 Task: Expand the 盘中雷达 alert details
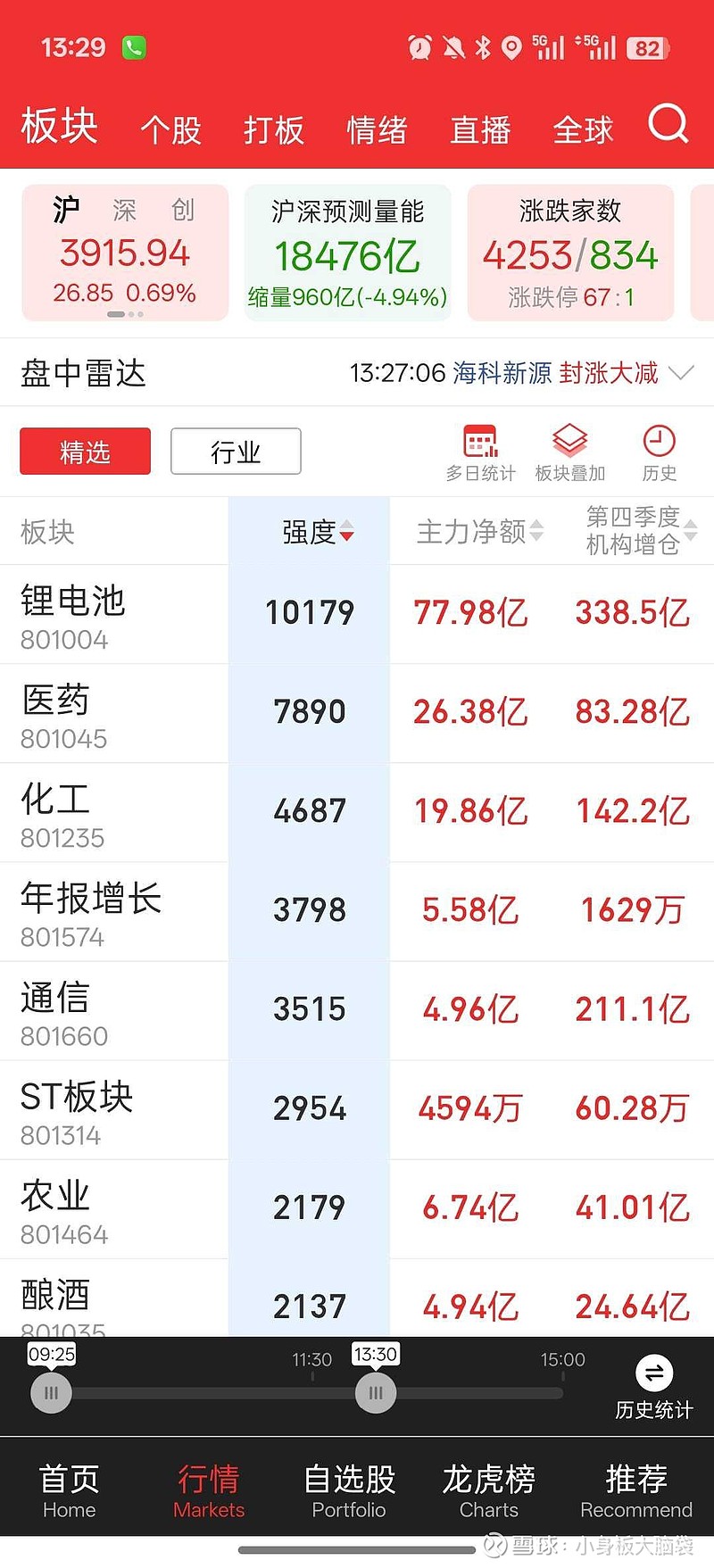coord(684,373)
